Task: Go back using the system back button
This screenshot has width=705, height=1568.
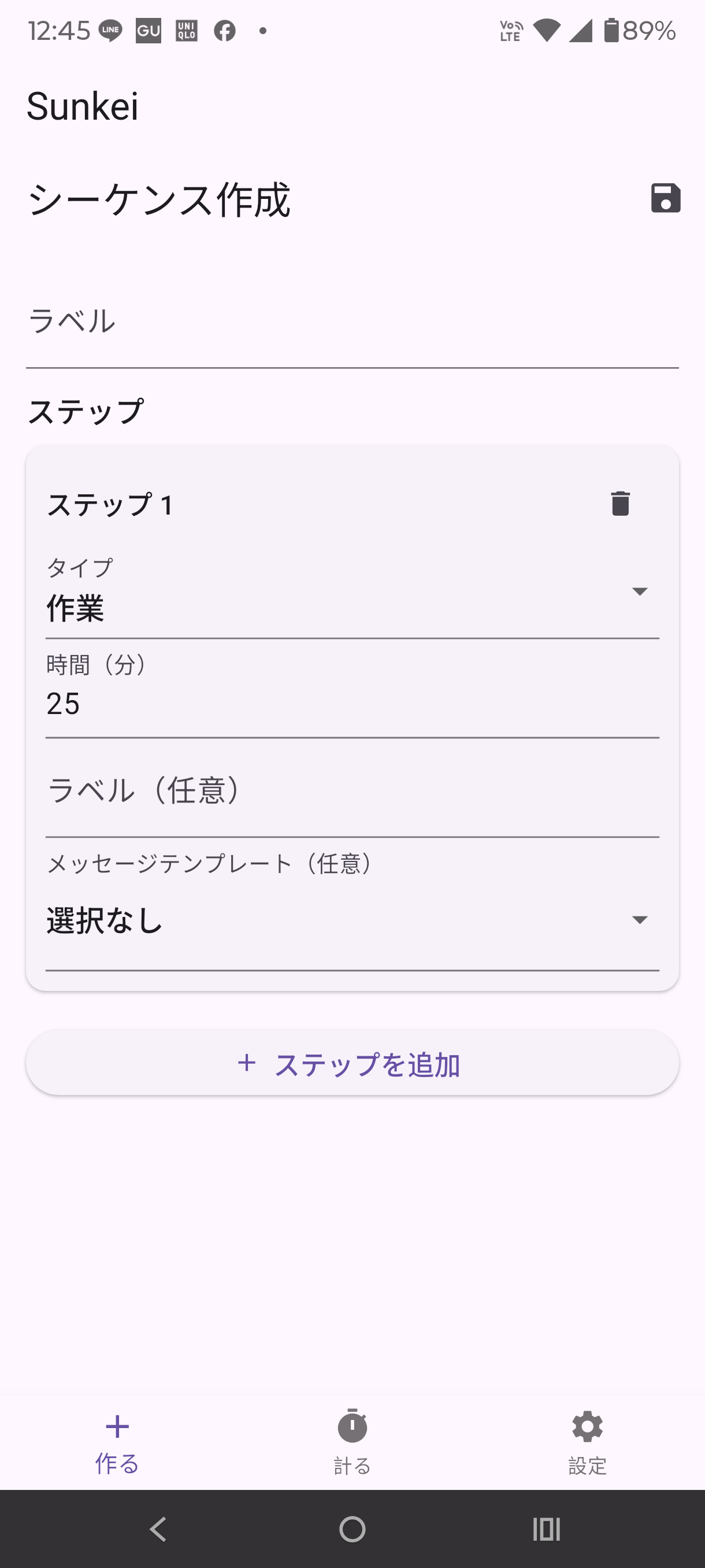Action: tap(158, 1529)
